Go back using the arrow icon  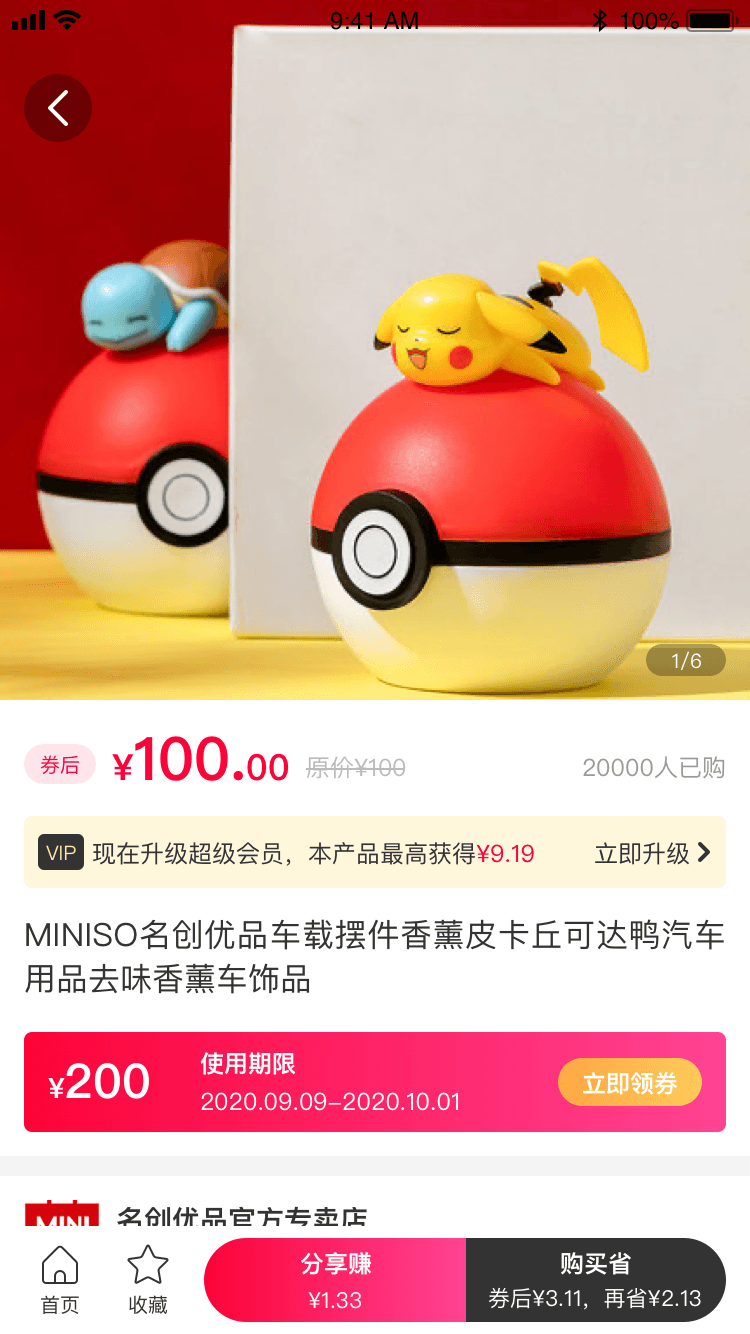tap(58, 108)
